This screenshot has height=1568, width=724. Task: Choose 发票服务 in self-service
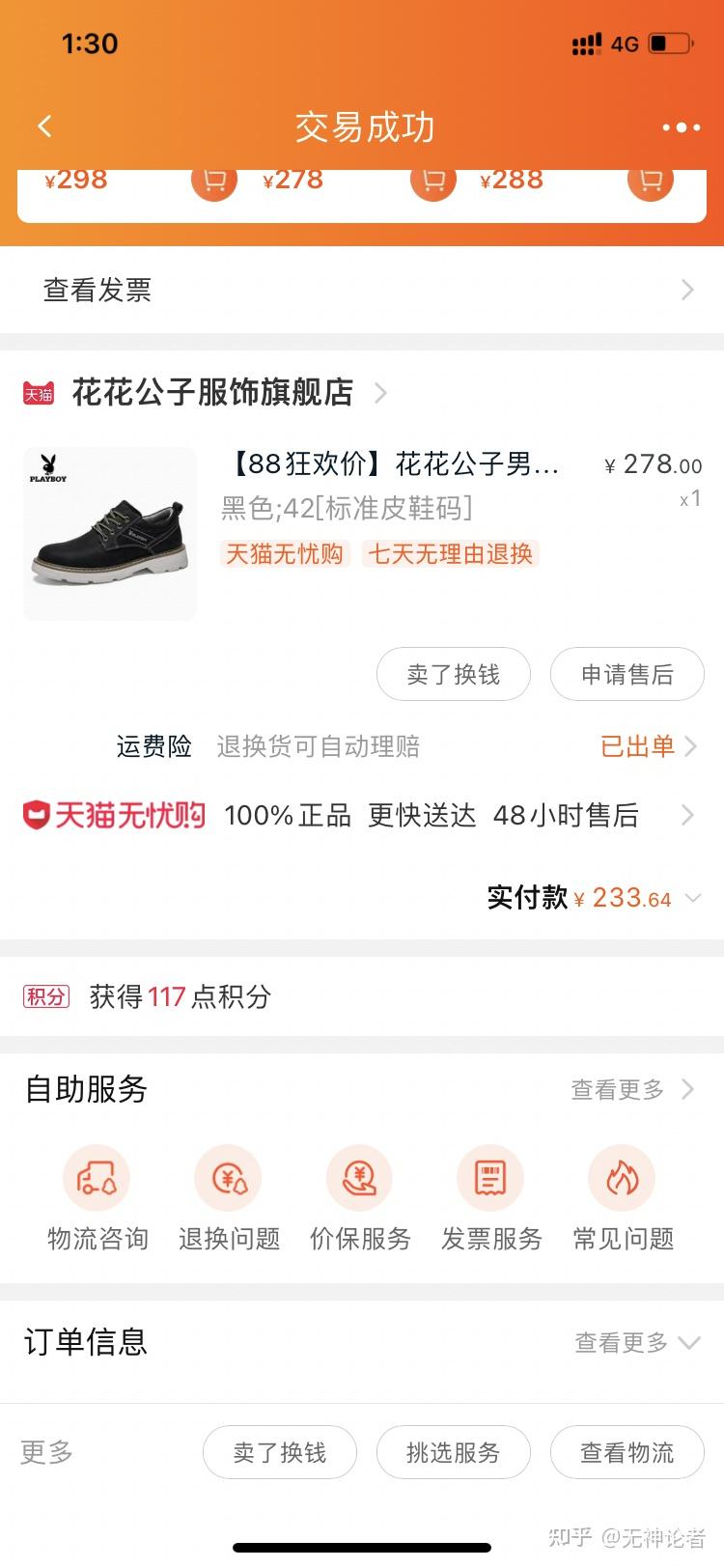[491, 1197]
